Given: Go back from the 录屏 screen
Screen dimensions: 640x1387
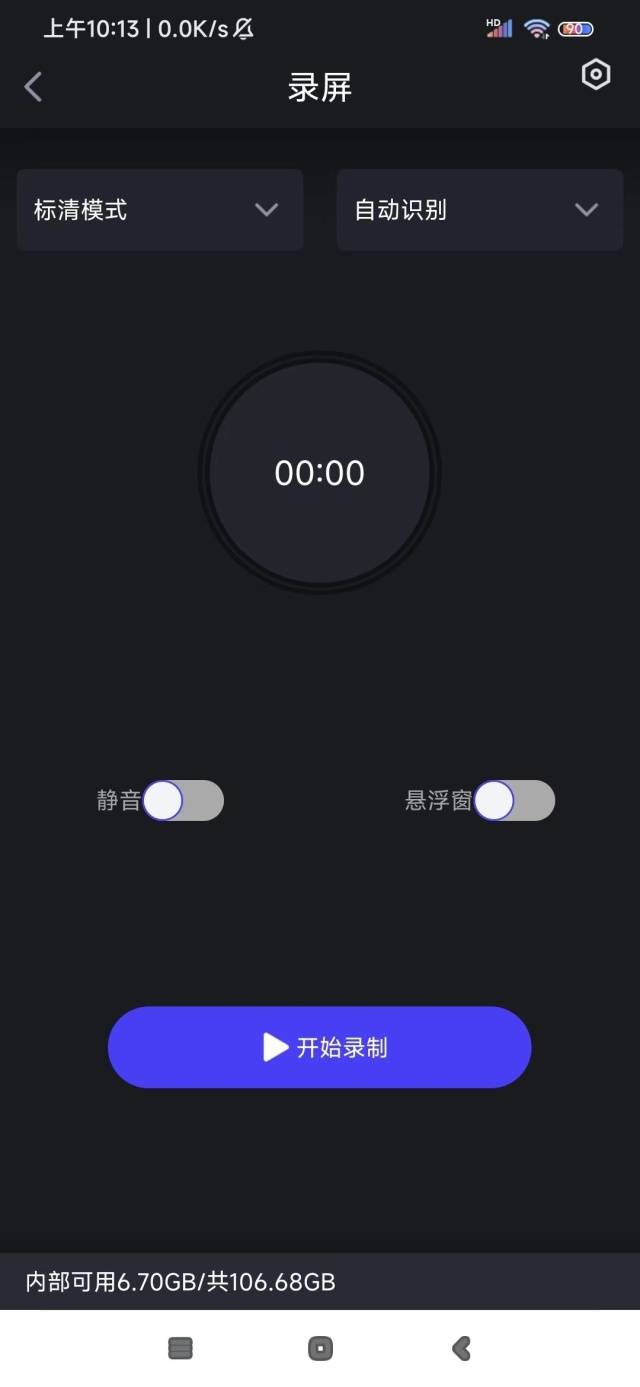Looking at the screenshot, I should (x=33, y=87).
